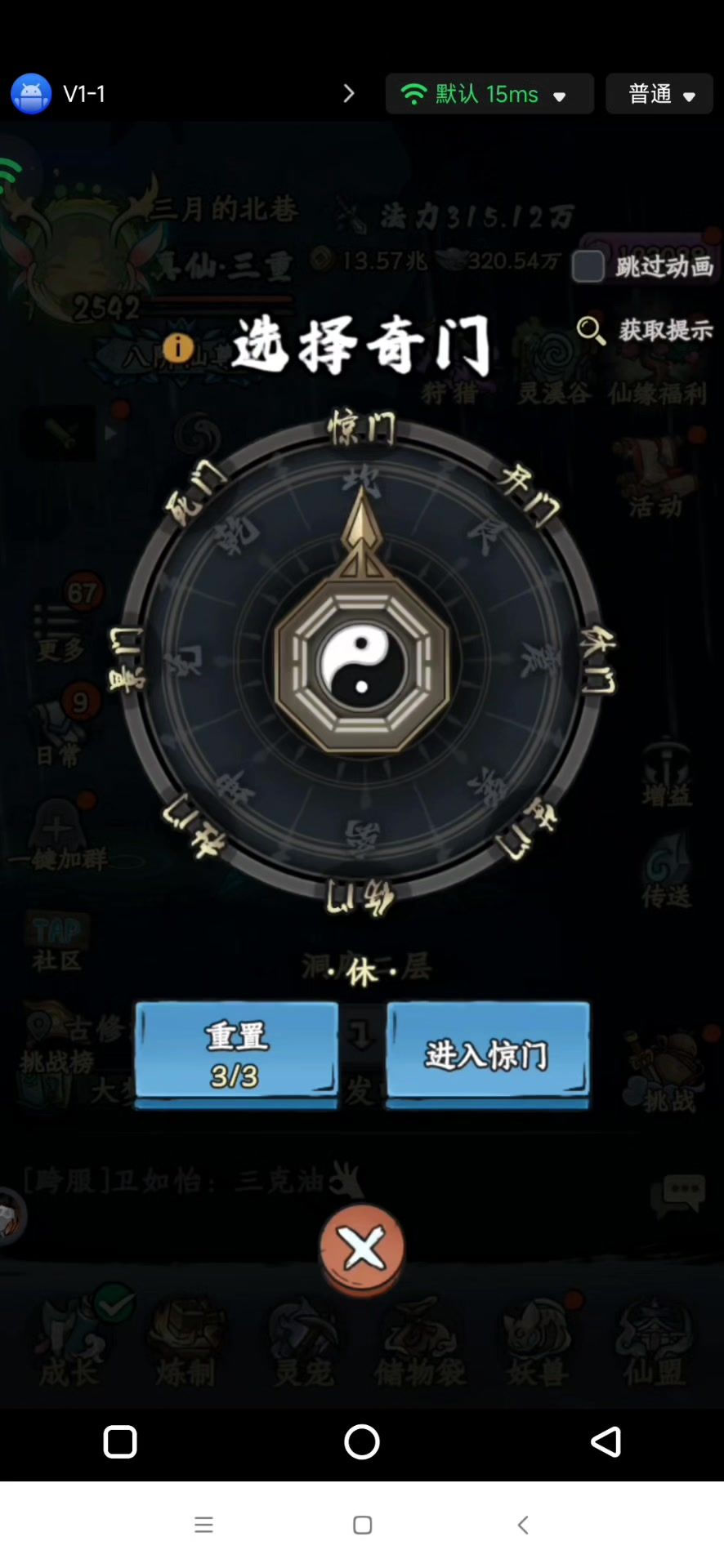Select 休门 on the wheel

pos(598,660)
